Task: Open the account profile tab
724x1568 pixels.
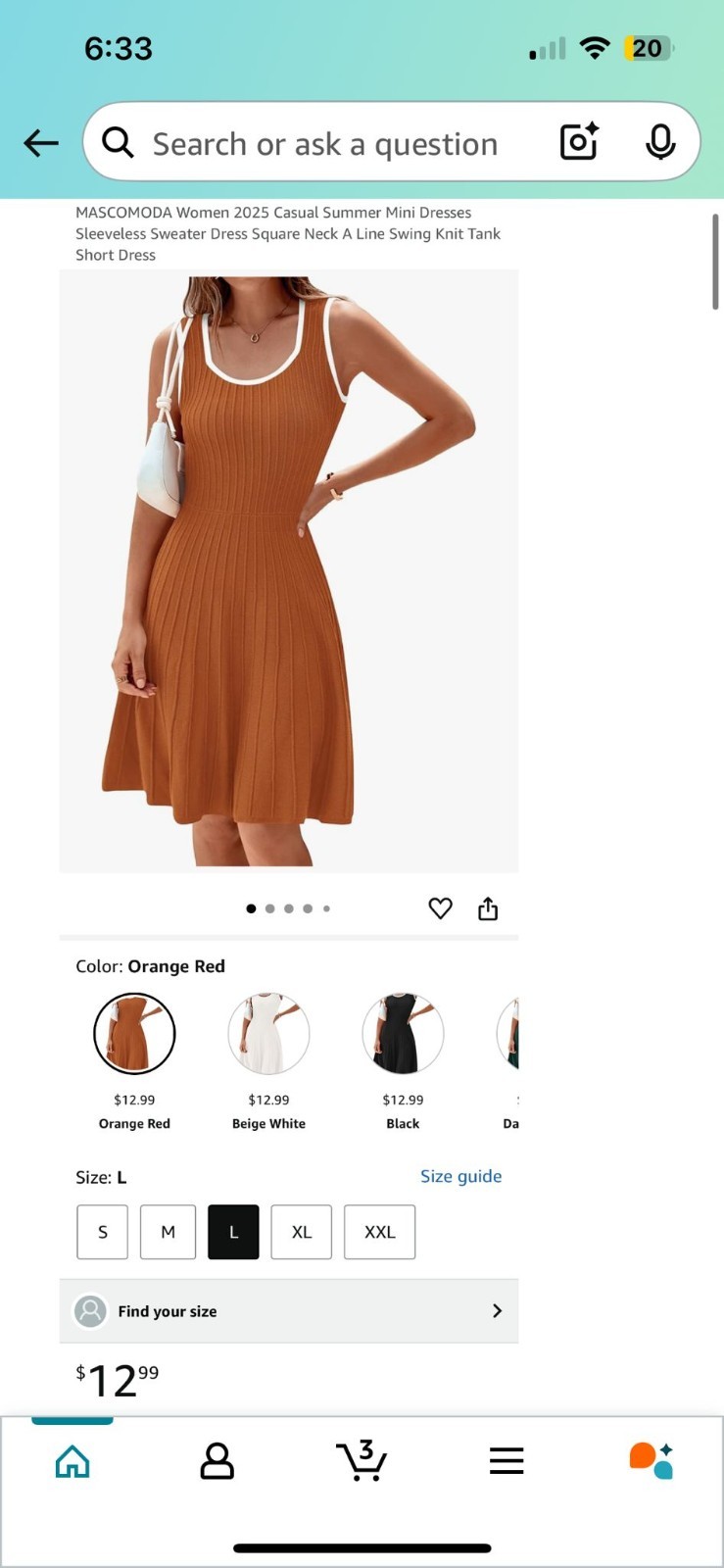Action: tap(217, 1461)
